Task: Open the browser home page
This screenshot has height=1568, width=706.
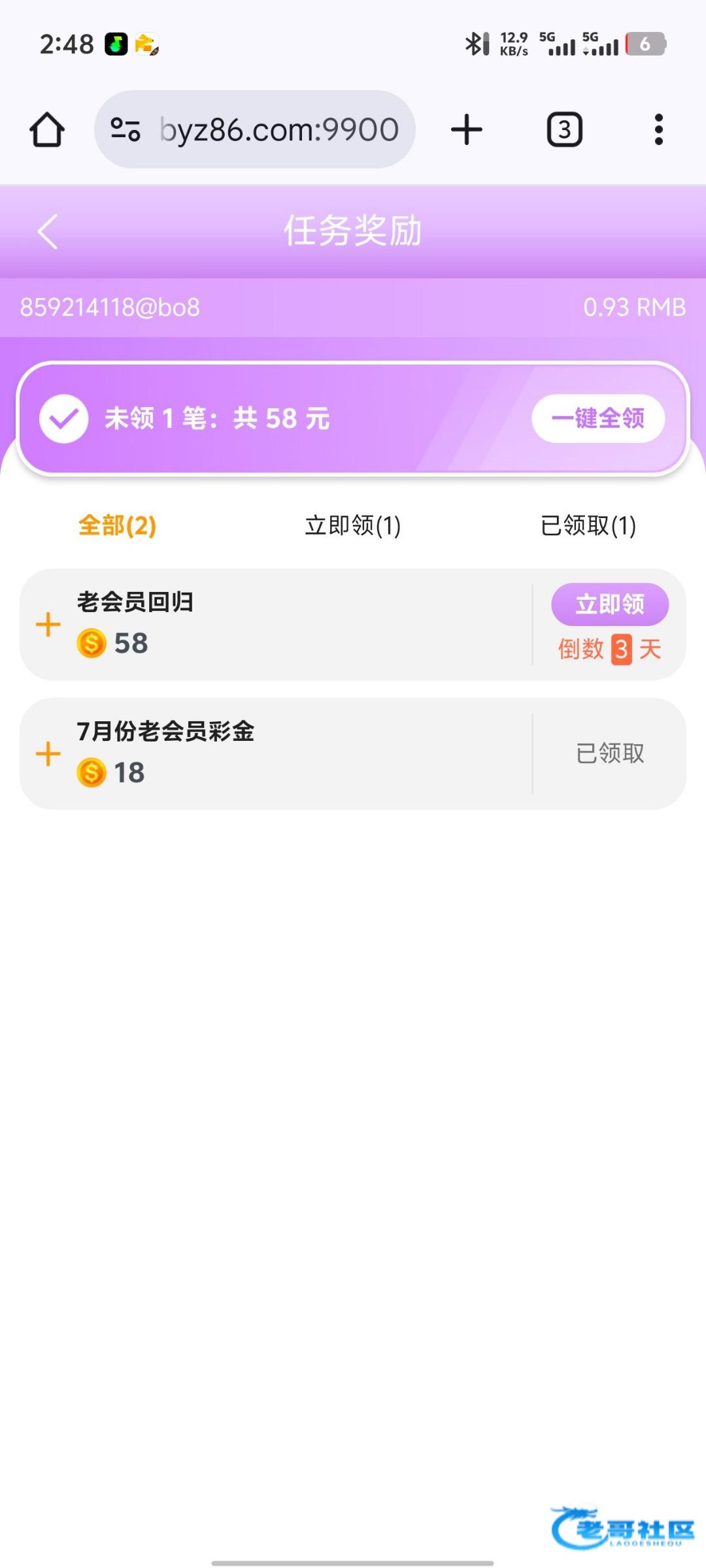Action: (47, 129)
